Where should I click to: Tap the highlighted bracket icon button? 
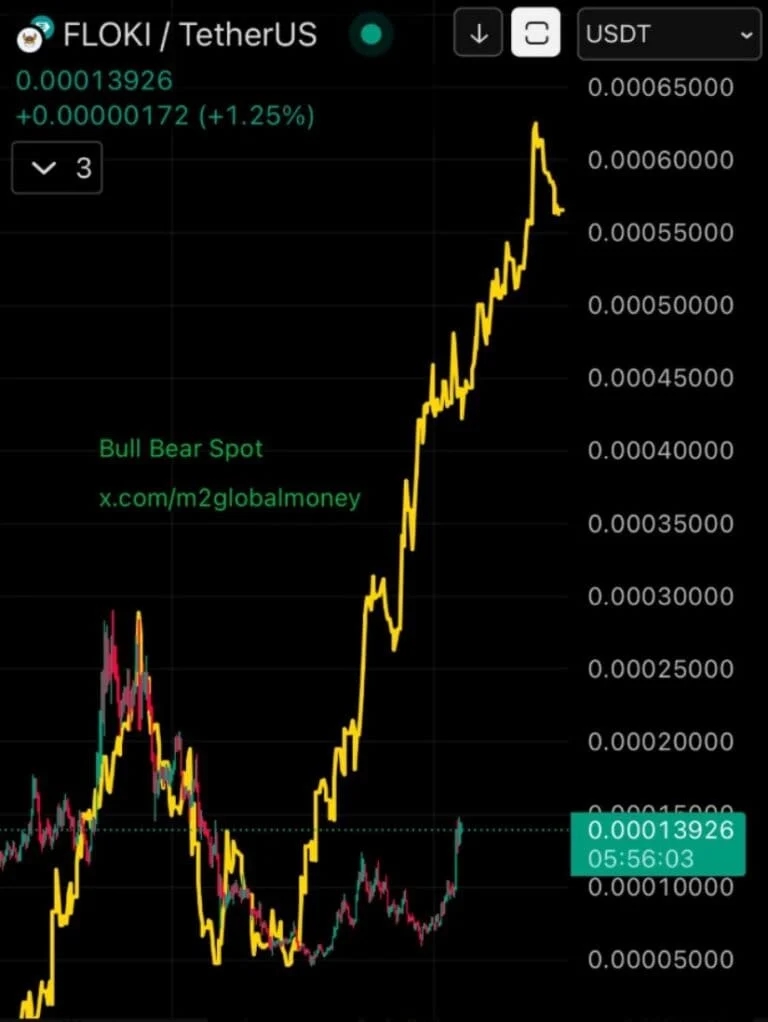(x=536, y=34)
